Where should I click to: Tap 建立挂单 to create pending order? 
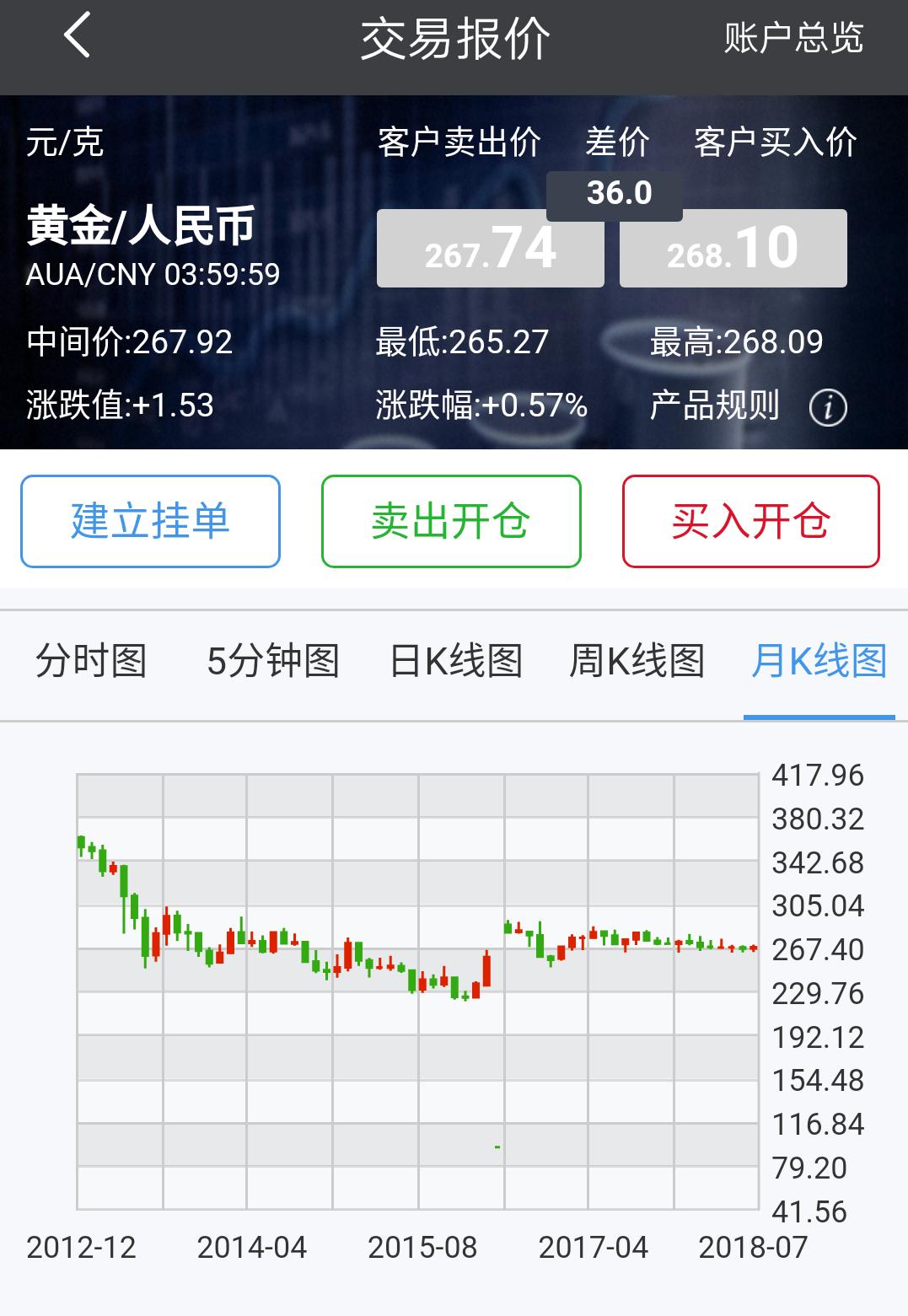(150, 521)
